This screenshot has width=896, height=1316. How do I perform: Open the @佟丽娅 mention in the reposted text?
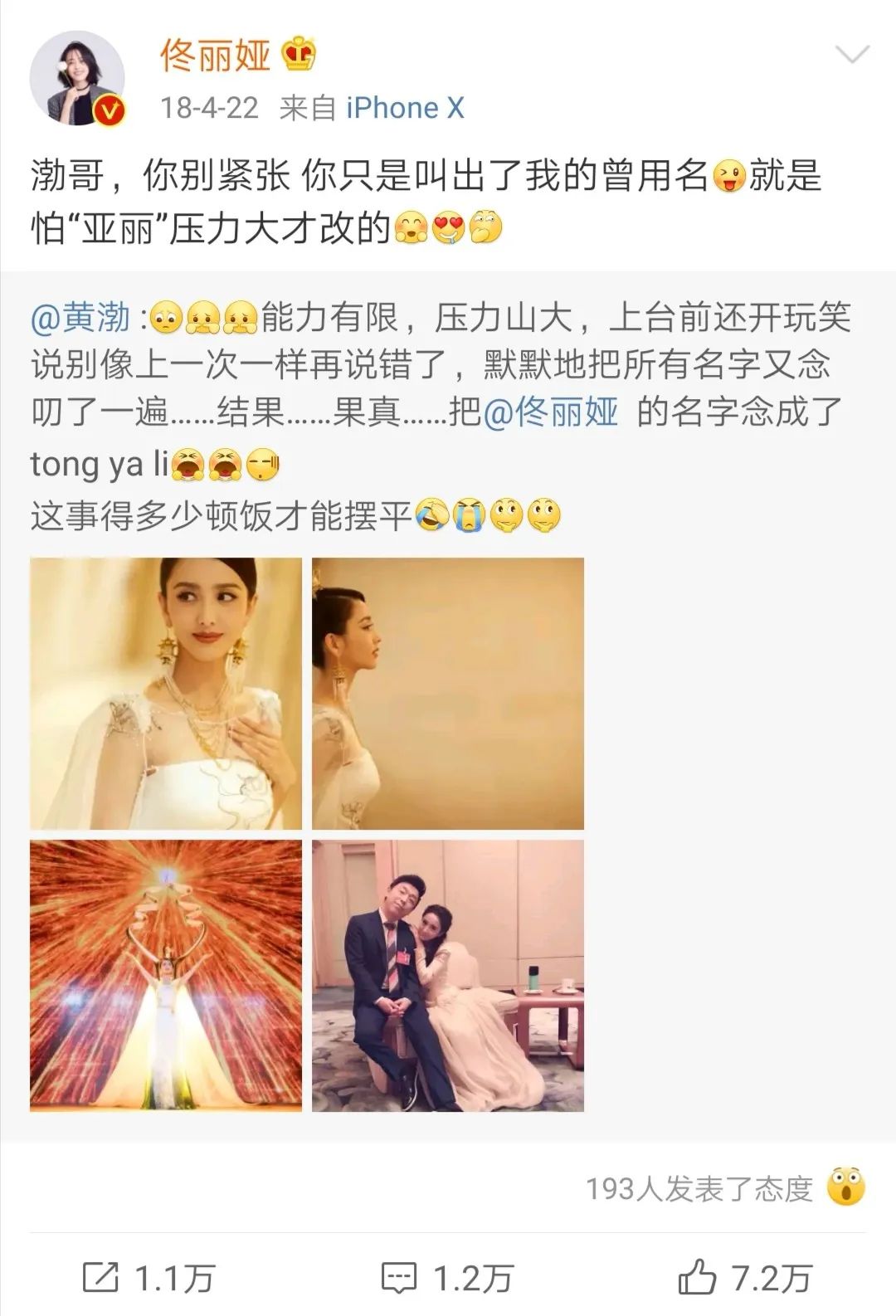click(x=550, y=412)
